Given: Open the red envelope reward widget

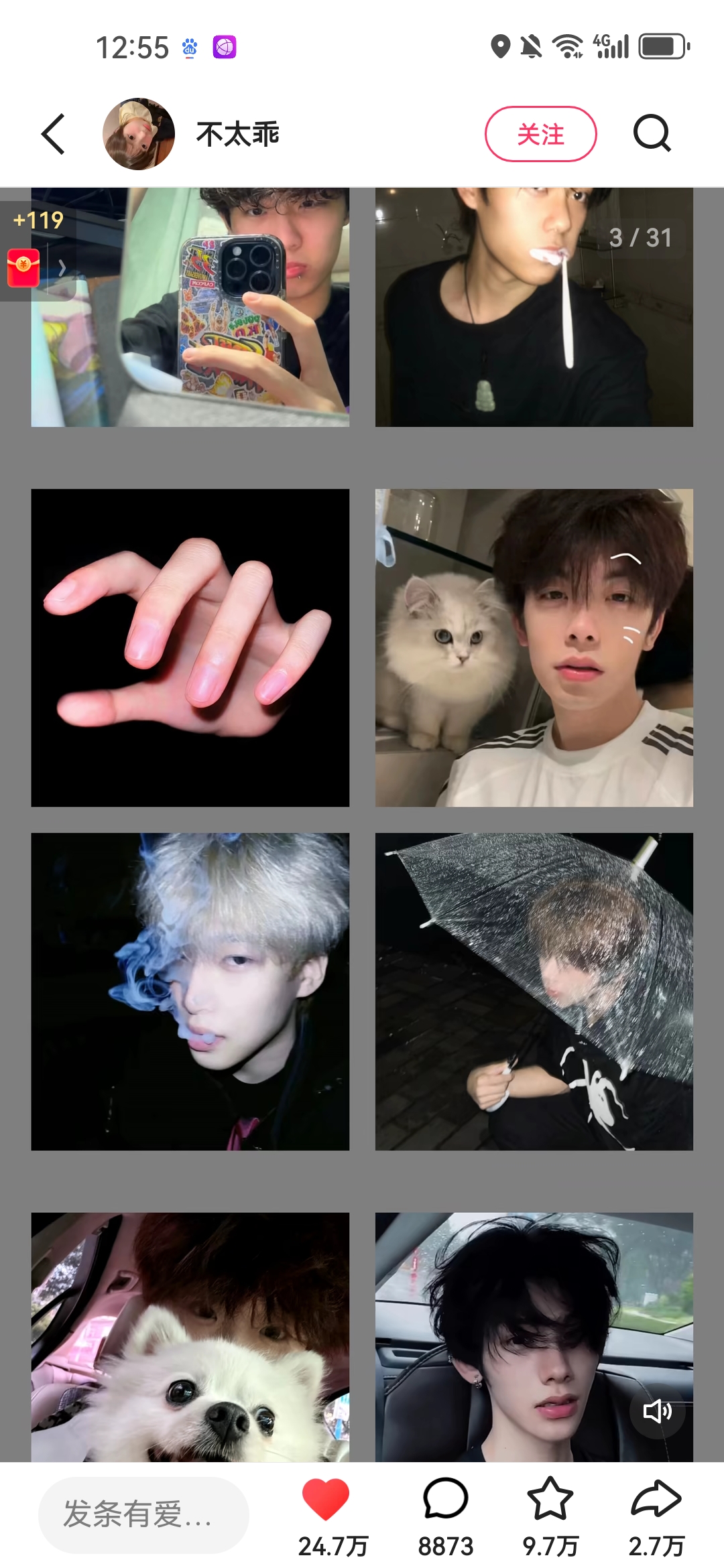Looking at the screenshot, I should tap(24, 267).
